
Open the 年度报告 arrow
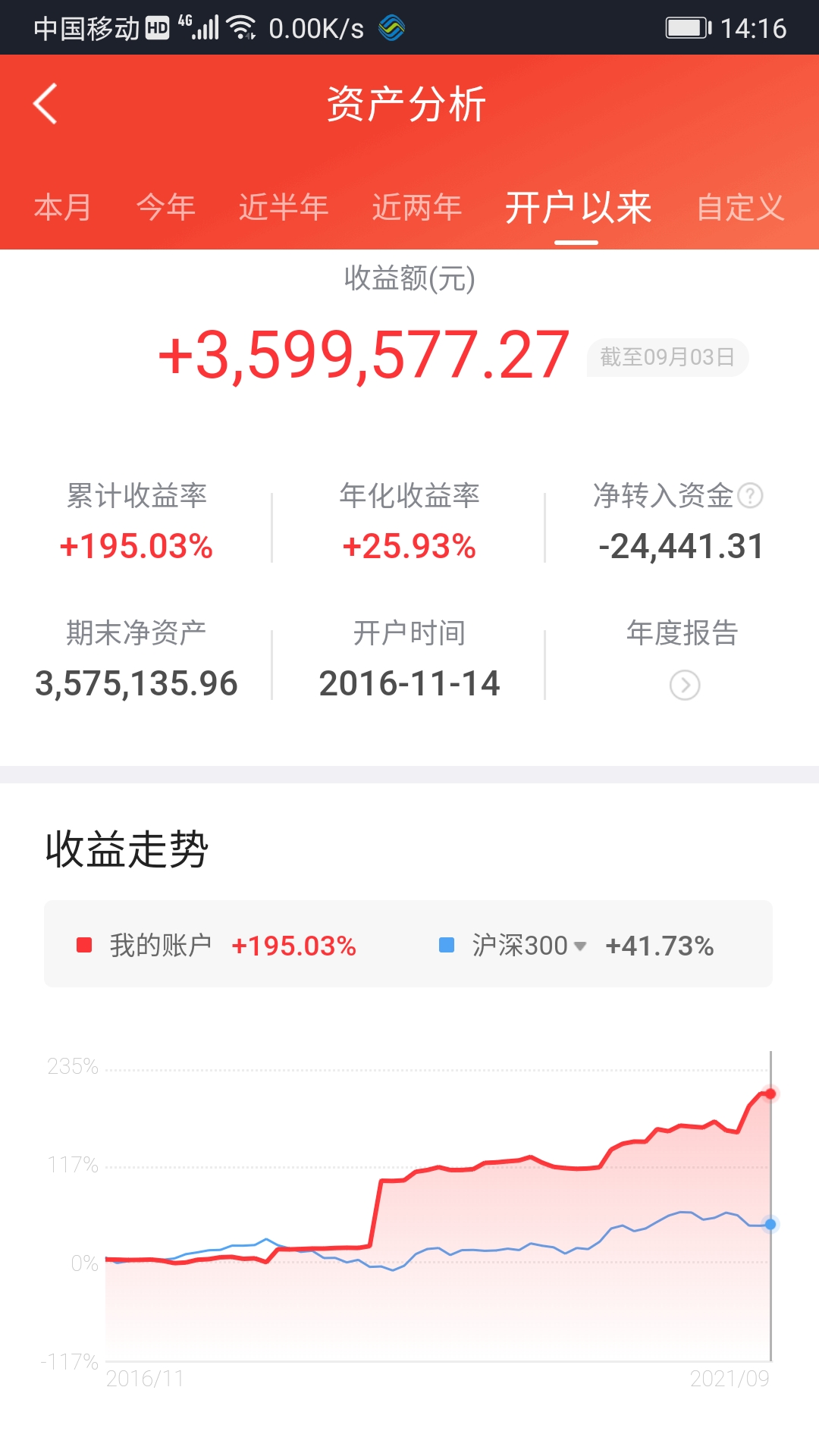684,685
